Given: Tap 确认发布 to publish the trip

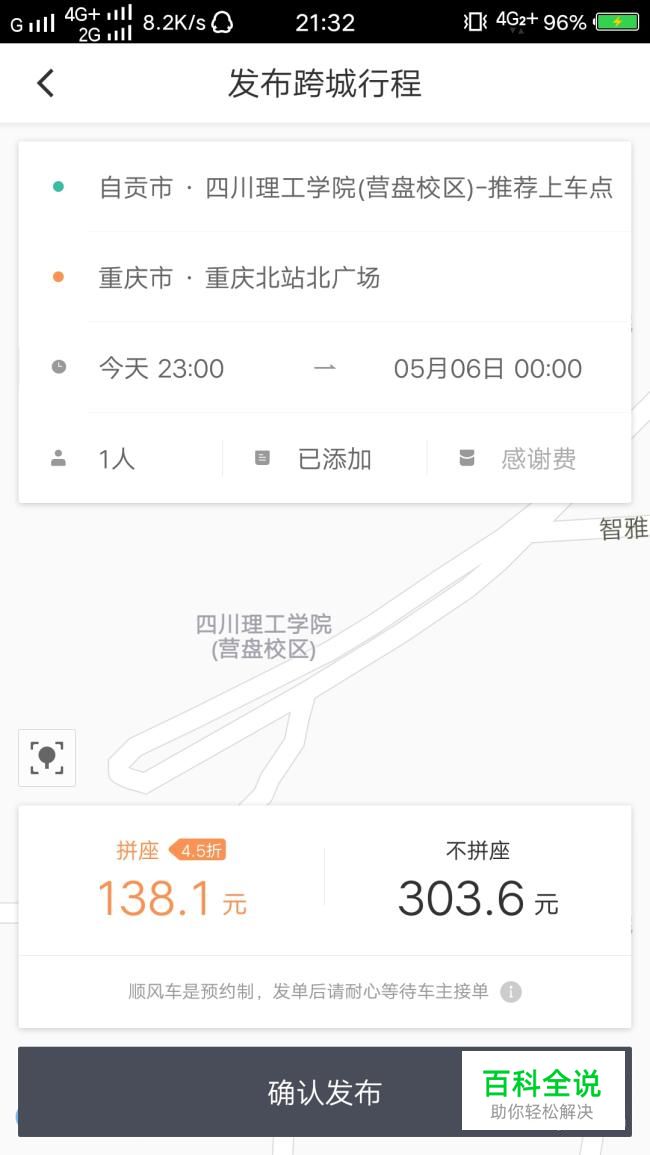Looking at the screenshot, I should (325, 1092).
